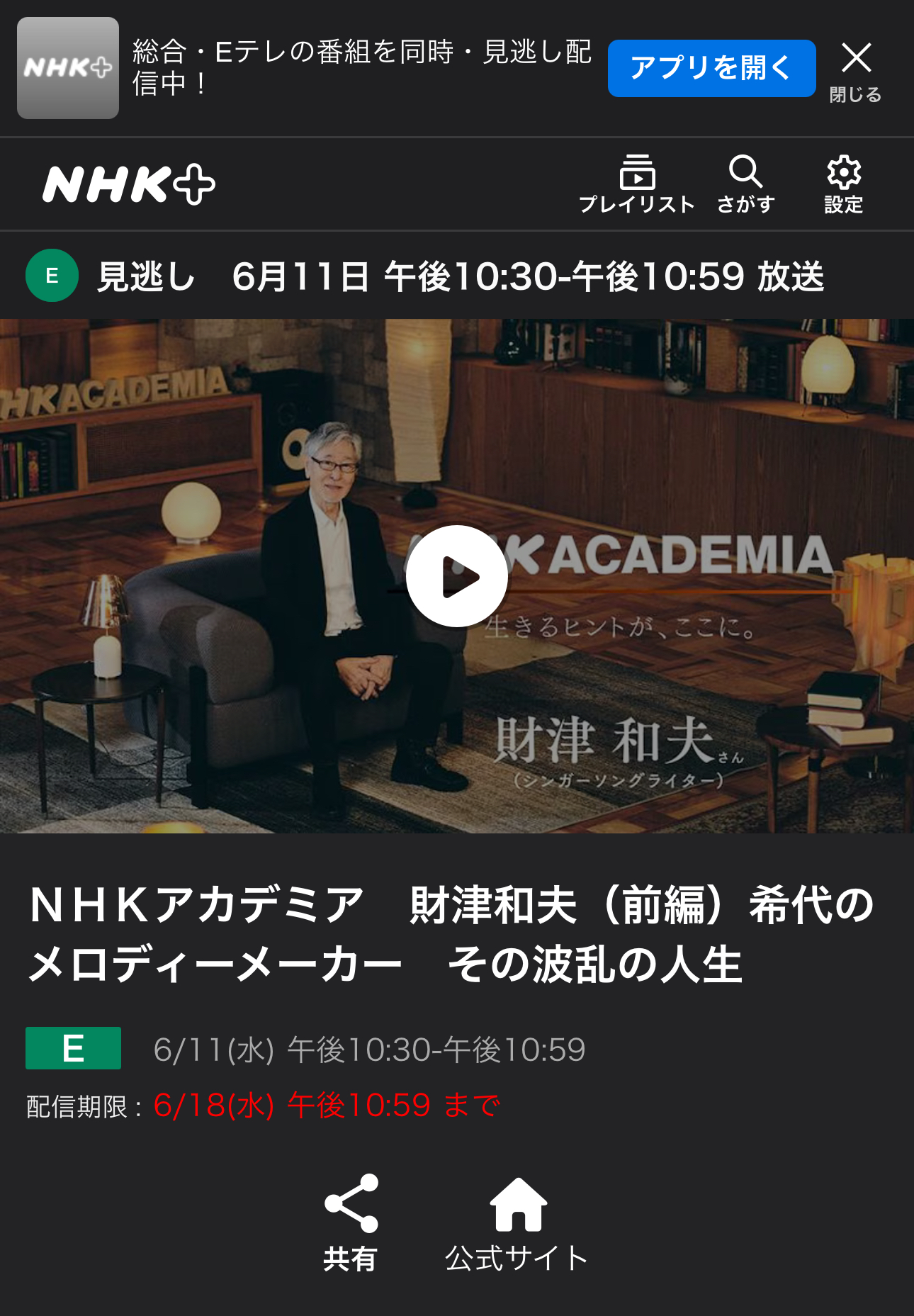
Task: Tap the アプリを開く button
Action: pyautogui.click(x=711, y=68)
